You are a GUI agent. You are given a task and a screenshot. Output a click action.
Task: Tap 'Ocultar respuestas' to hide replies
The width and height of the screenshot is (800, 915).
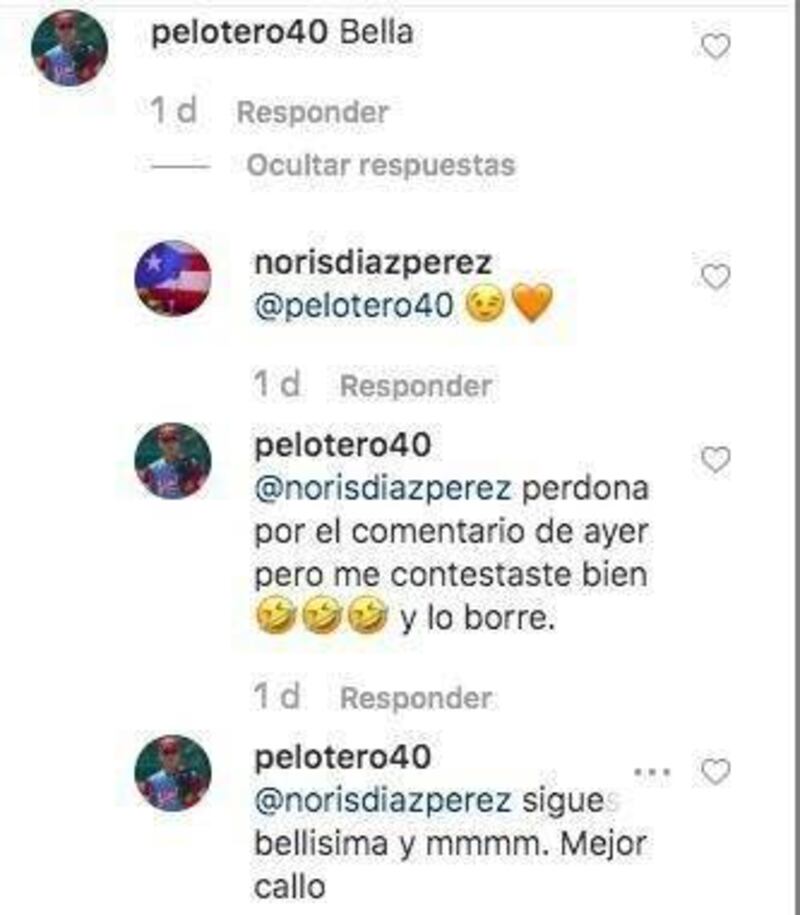(380, 165)
